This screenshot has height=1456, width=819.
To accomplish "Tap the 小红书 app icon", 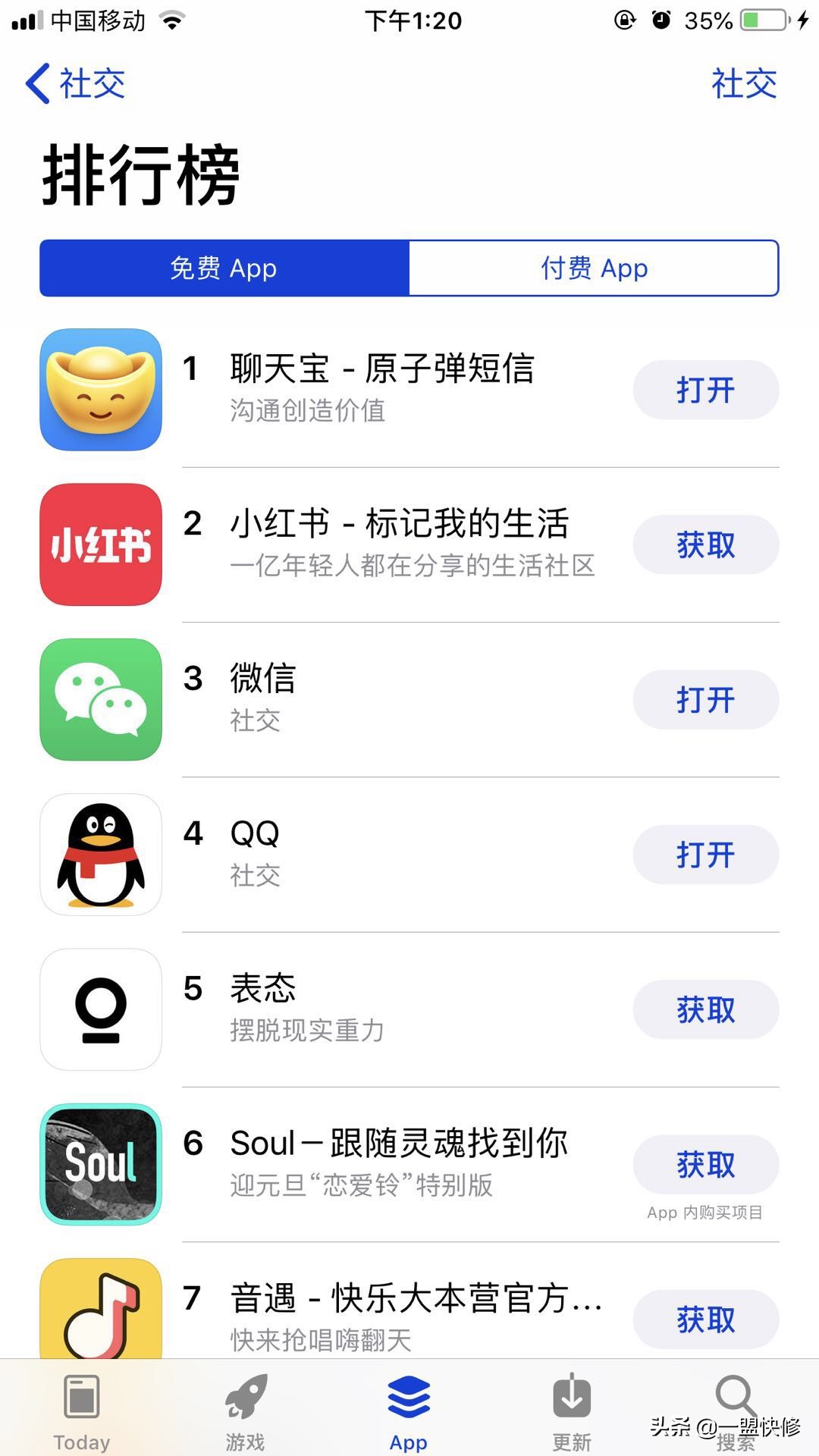I will coord(101,545).
